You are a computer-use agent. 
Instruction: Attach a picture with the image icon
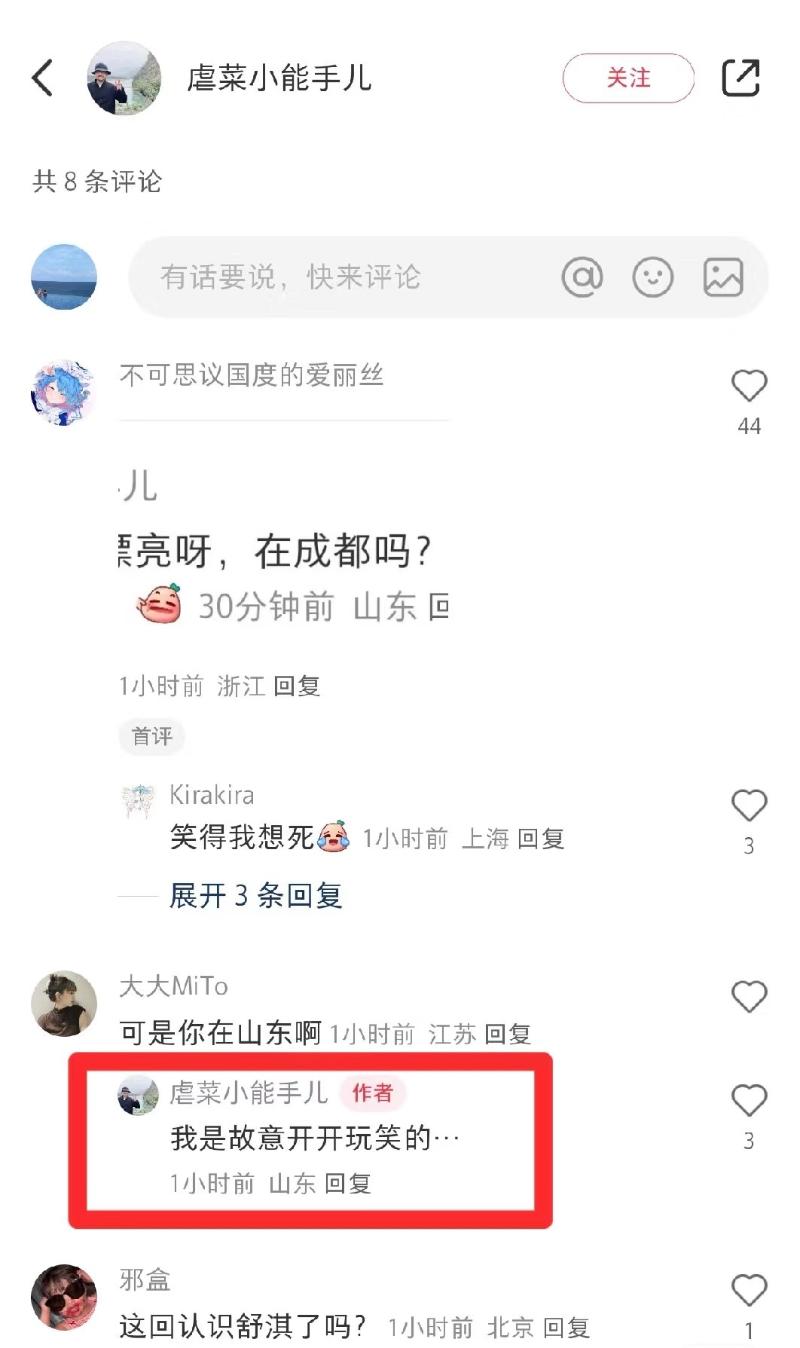(723, 277)
